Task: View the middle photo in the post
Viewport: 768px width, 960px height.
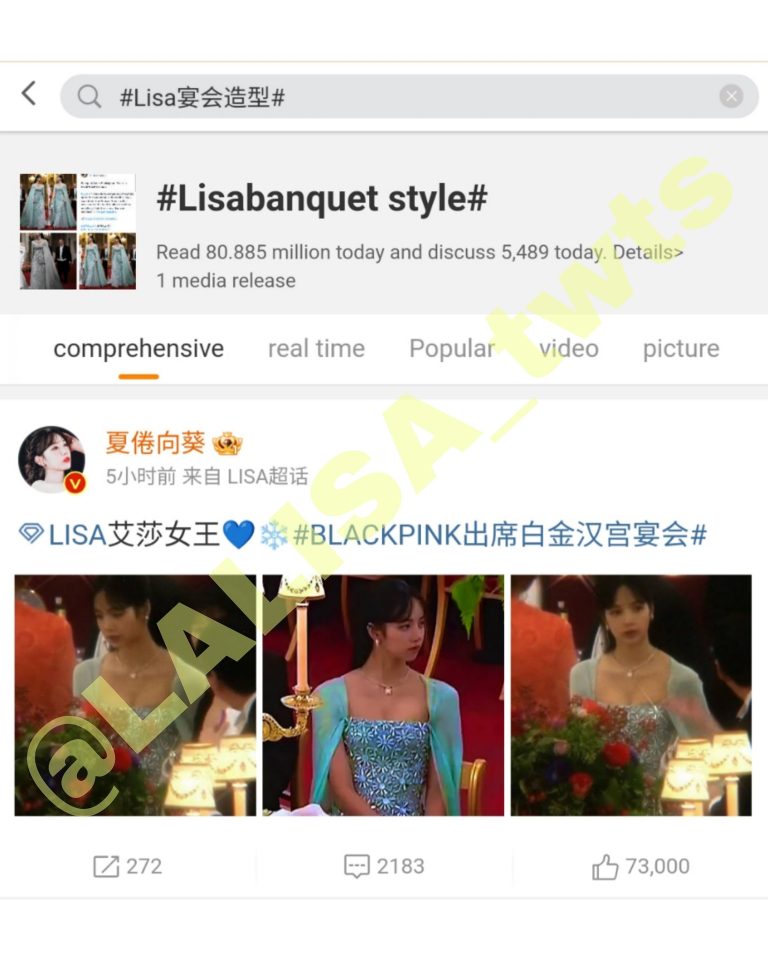Action: coord(383,695)
